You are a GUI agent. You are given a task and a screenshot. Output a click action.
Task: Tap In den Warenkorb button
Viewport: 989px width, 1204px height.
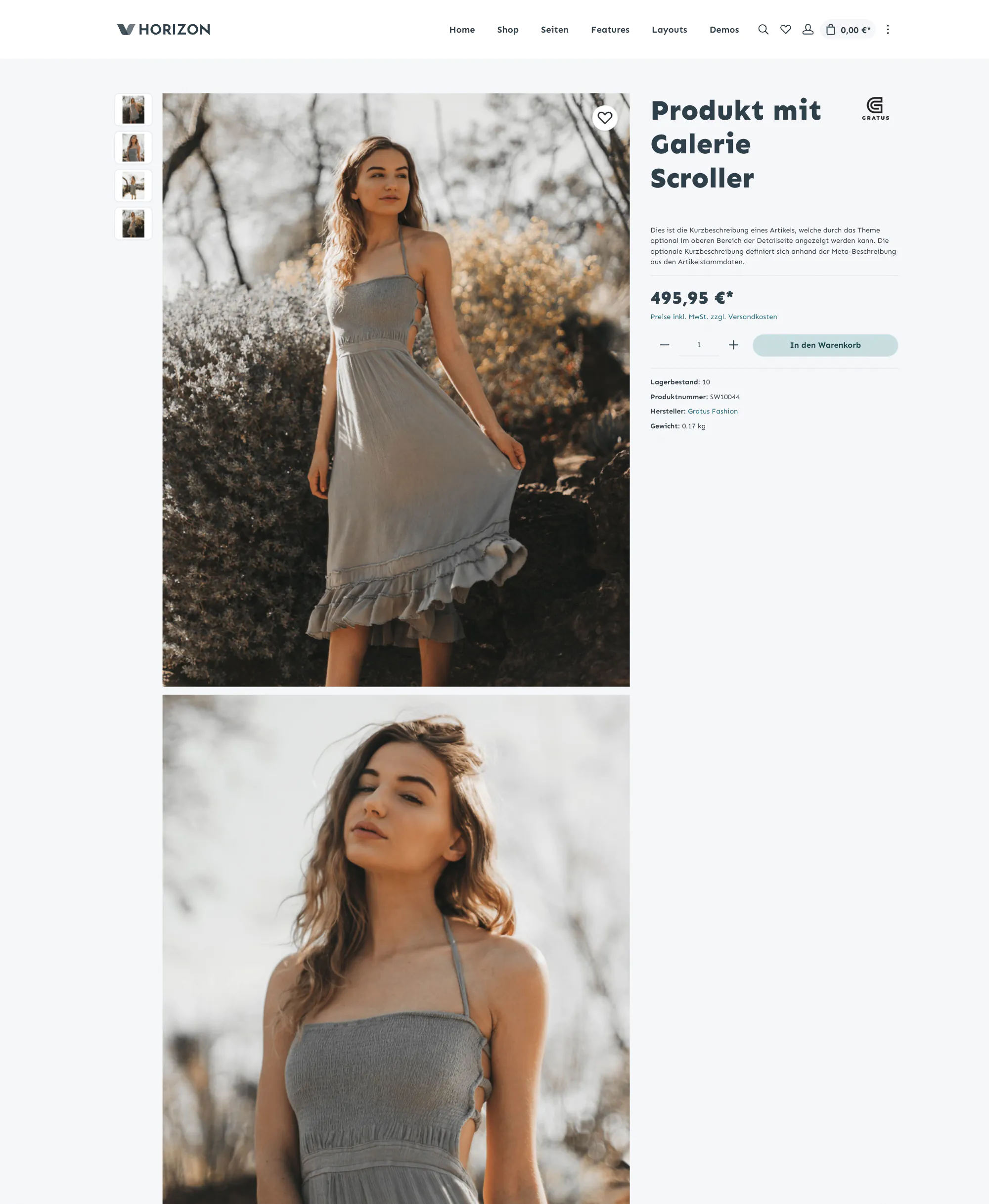pos(825,345)
